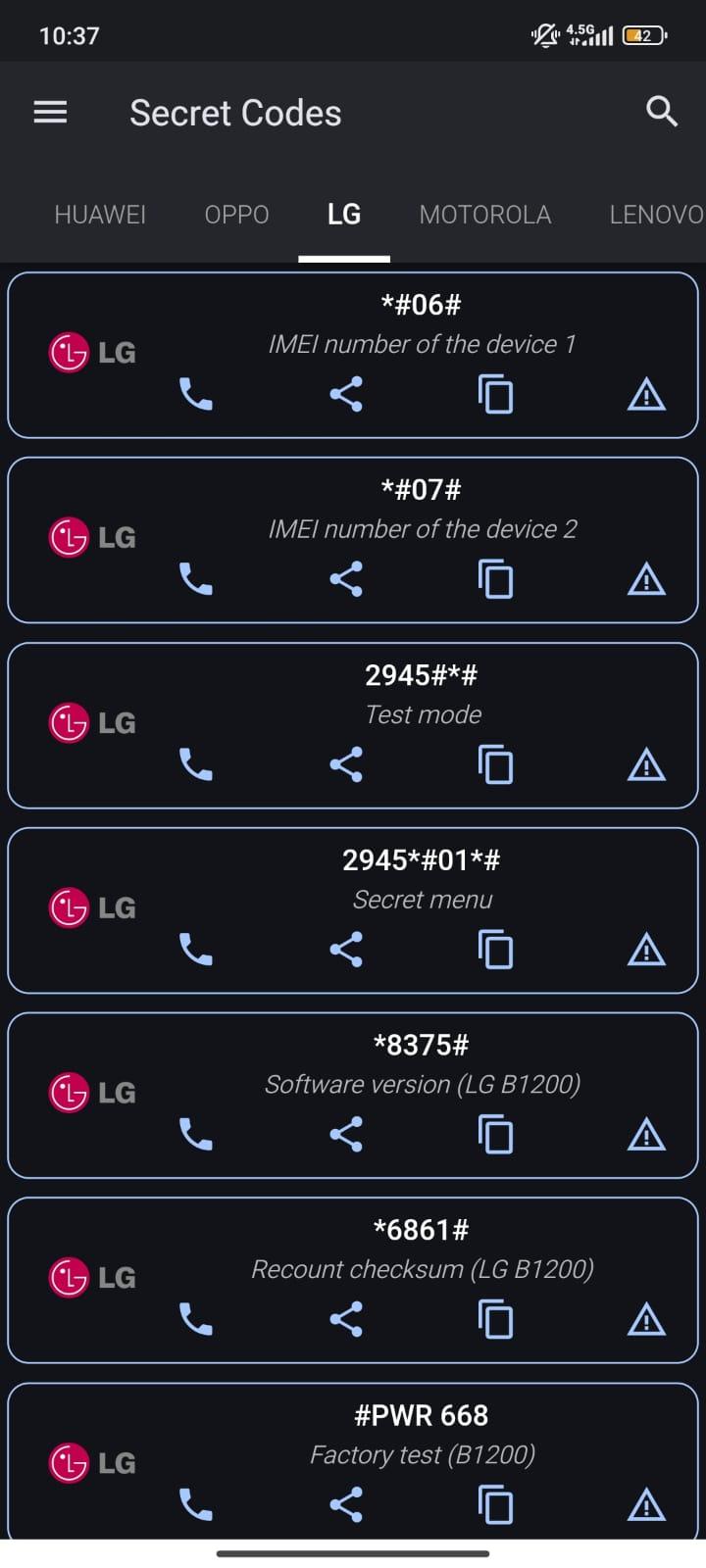Dial the 2945#*# Test mode code

click(x=196, y=764)
